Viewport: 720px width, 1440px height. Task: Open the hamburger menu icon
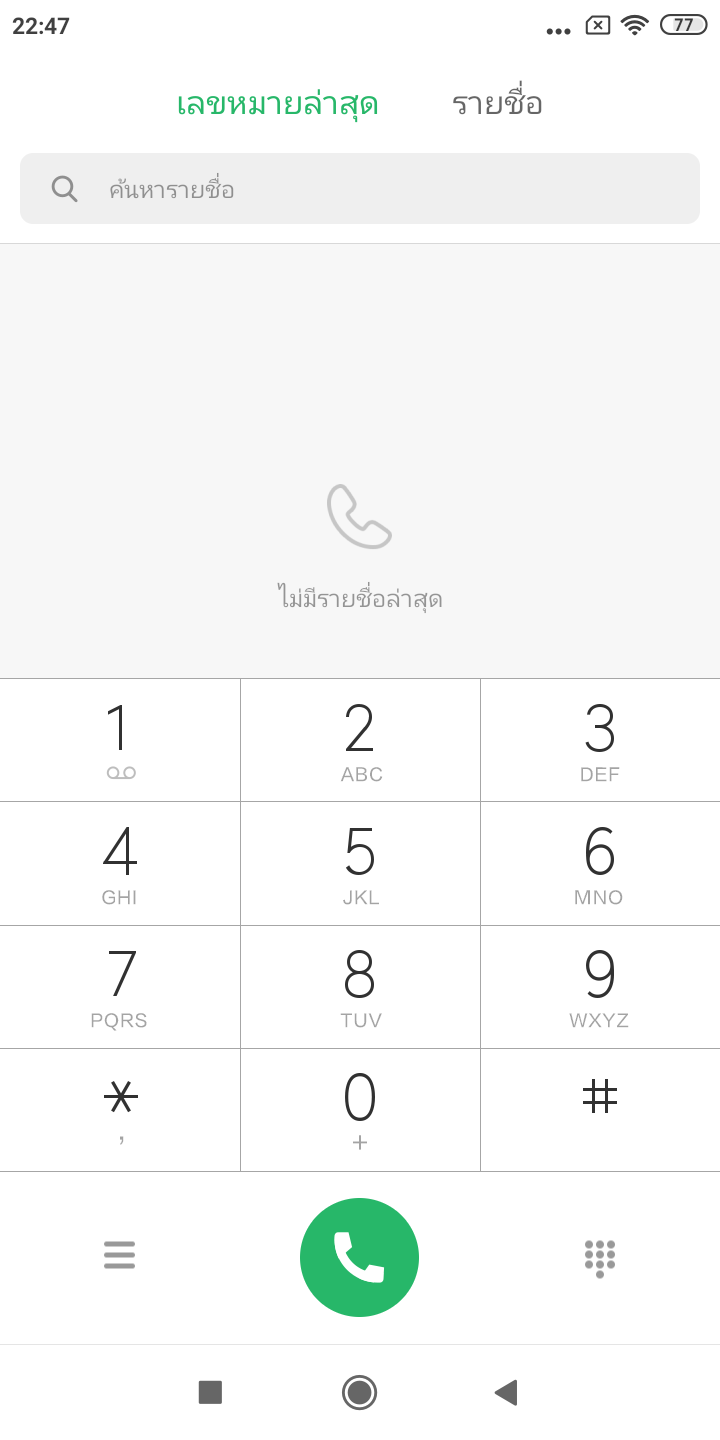pos(119,1255)
